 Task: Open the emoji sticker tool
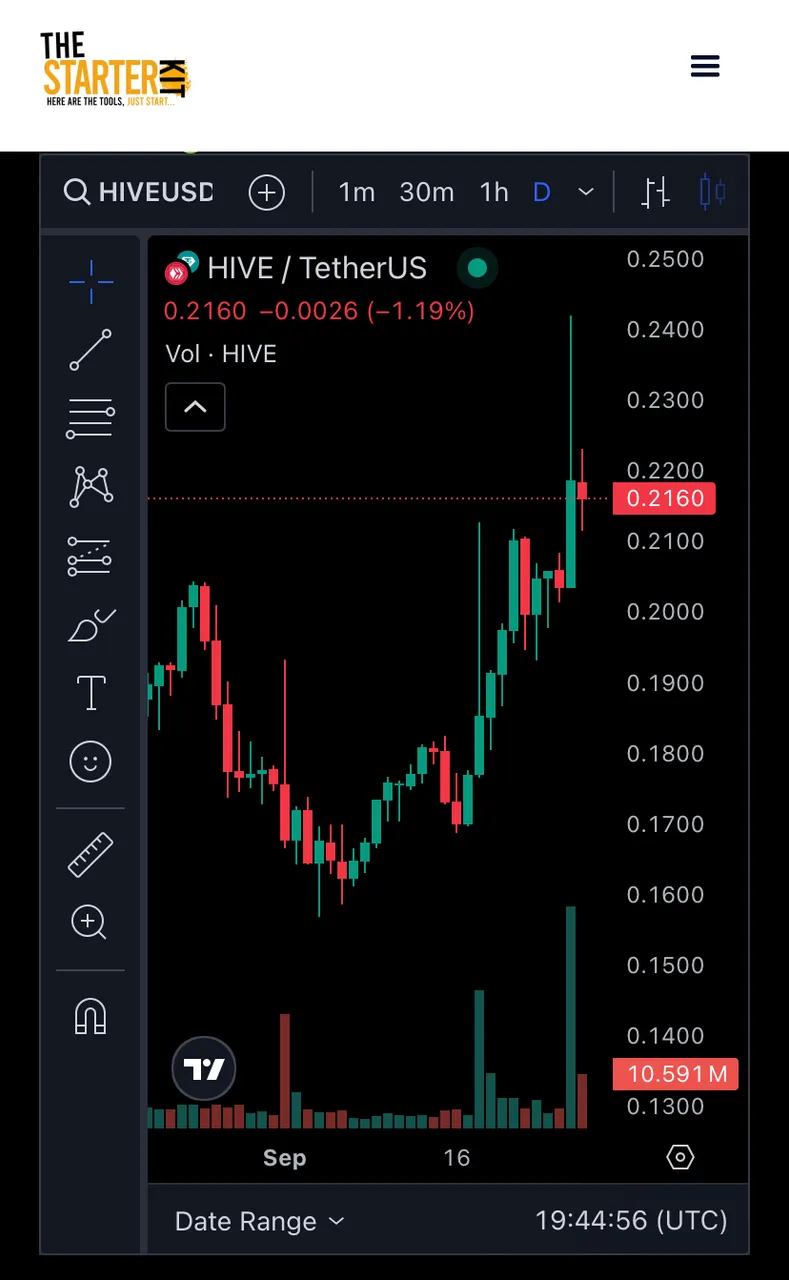point(90,762)
